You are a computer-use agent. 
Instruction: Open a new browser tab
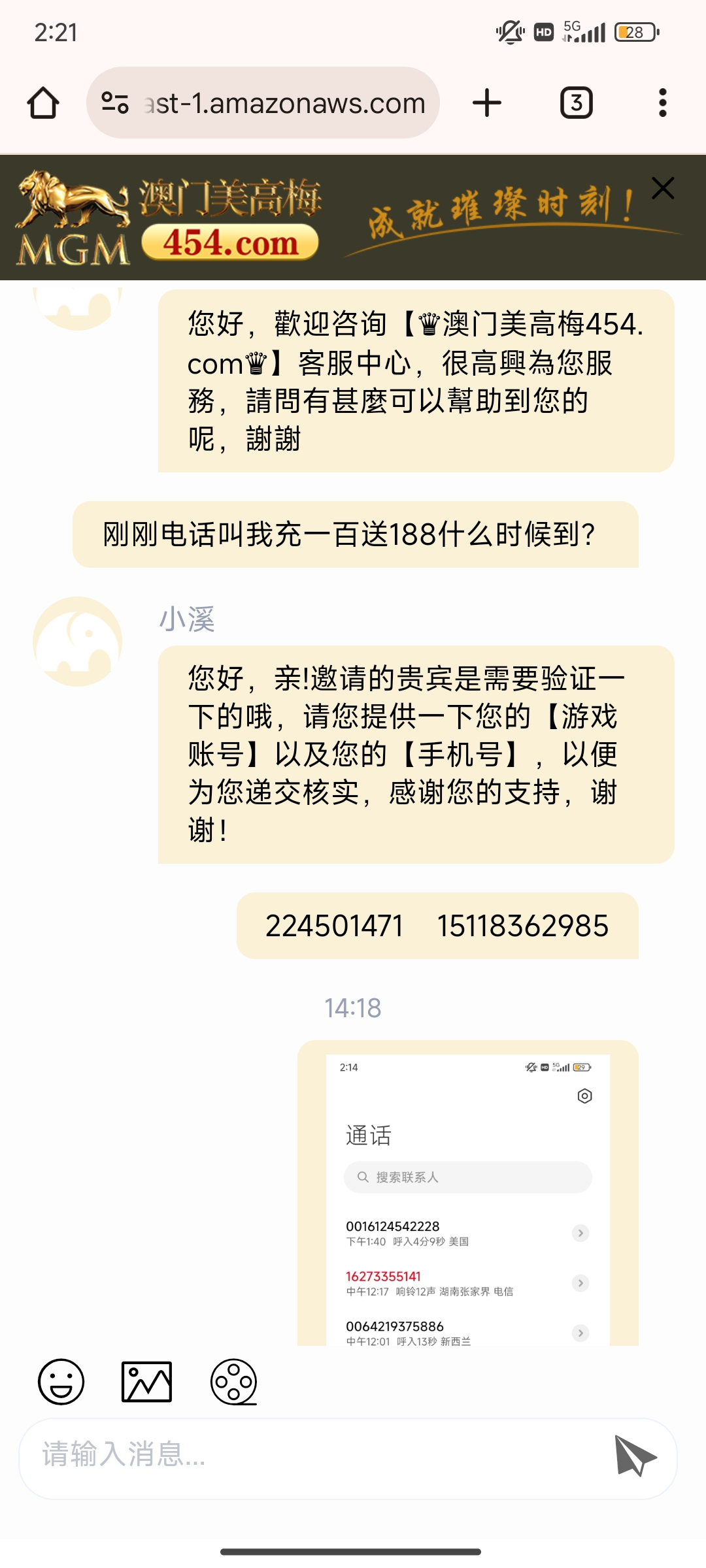pos(487,103)
